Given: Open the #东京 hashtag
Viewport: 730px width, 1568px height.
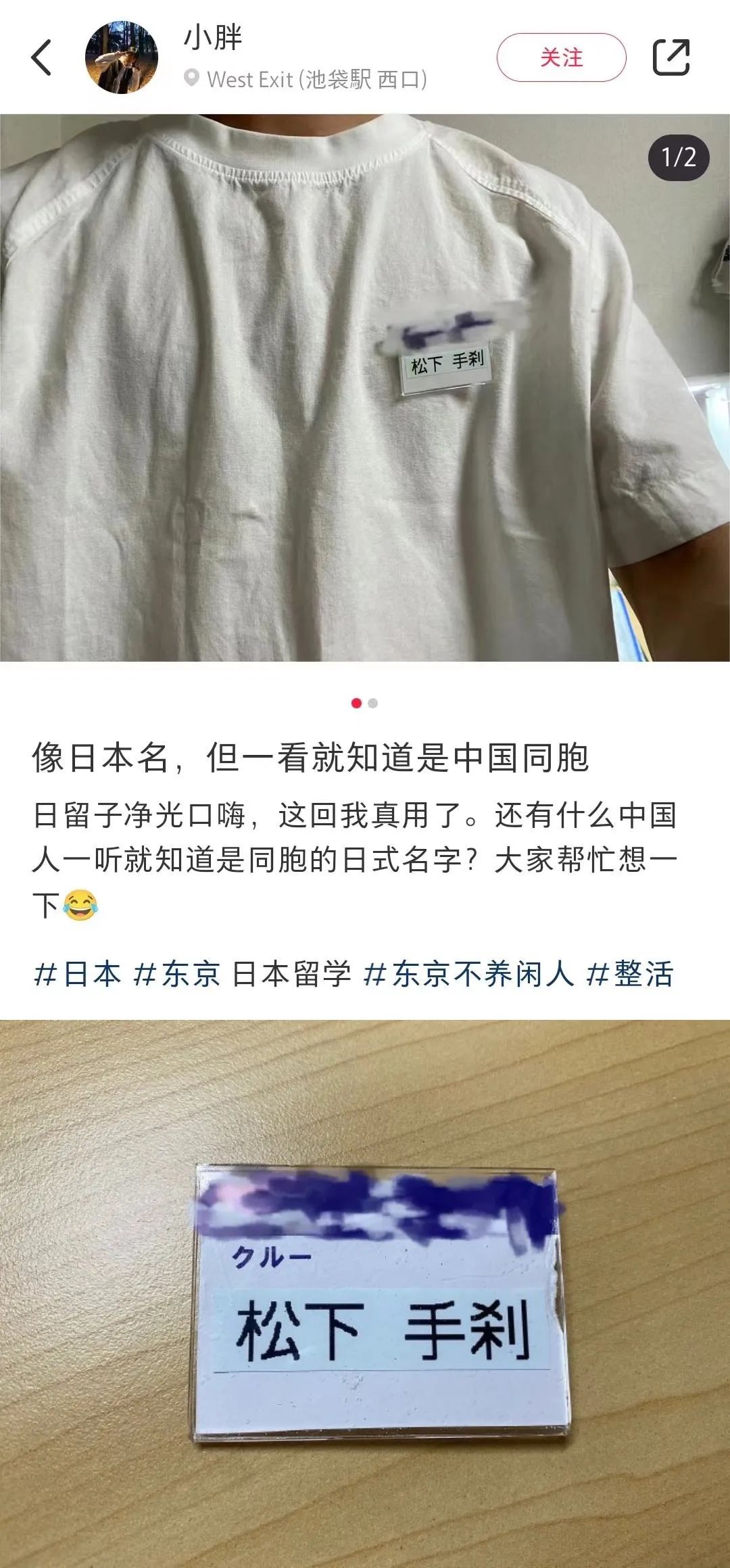Looking at the screenshot, I should click(177, 975).
